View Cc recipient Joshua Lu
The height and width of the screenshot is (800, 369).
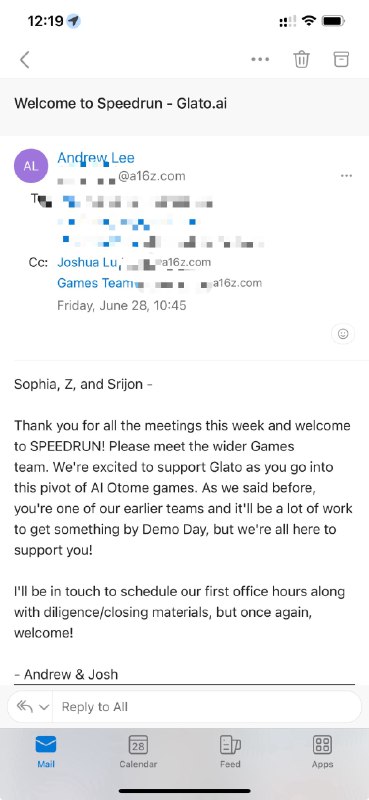point(88,262)
